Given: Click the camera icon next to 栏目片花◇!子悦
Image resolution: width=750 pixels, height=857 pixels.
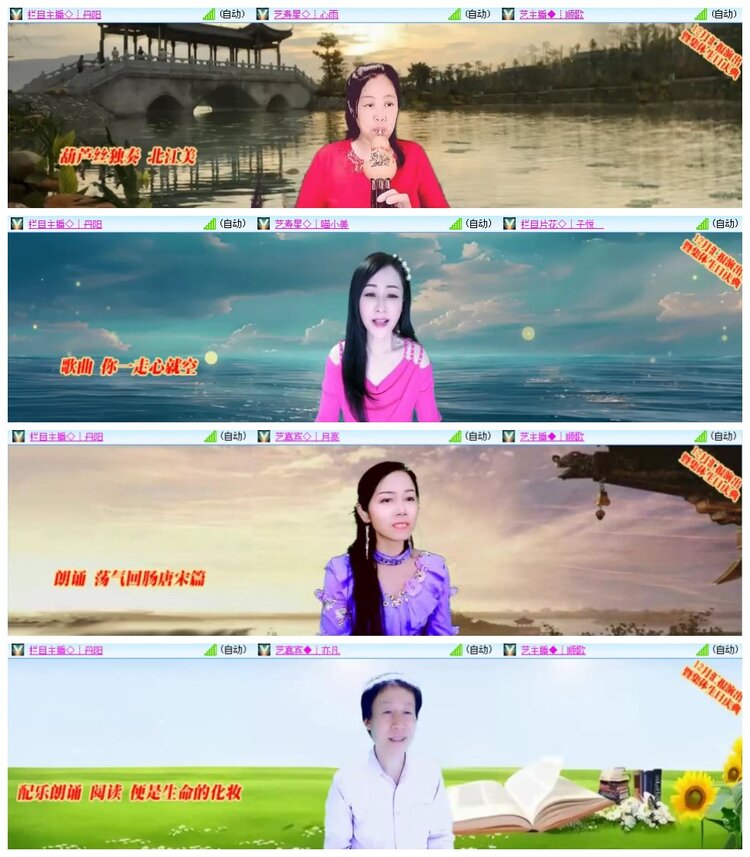Looking at the screenshot, I should coord(512,222).
